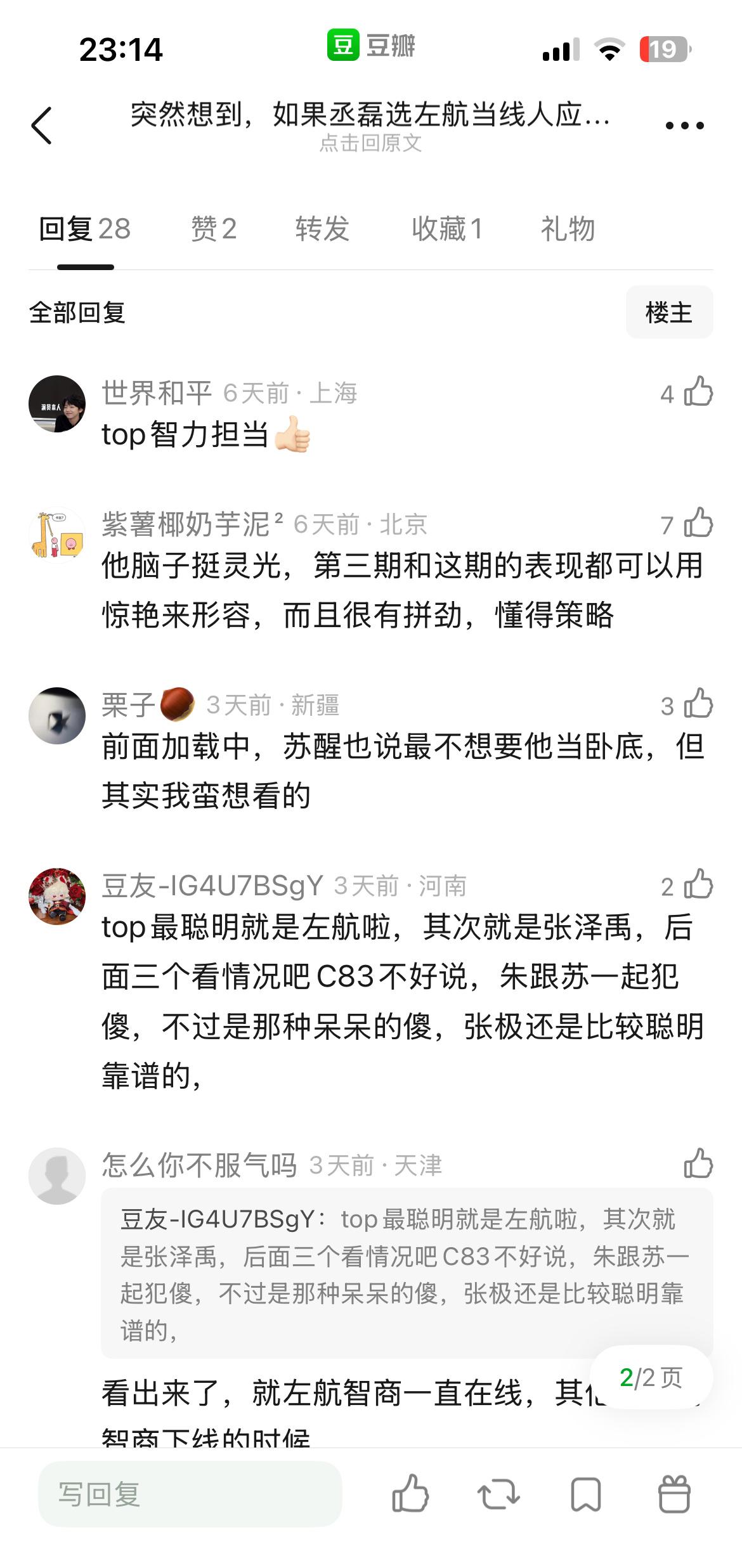Open 世界和平's profile avatar

click(57, 404)
